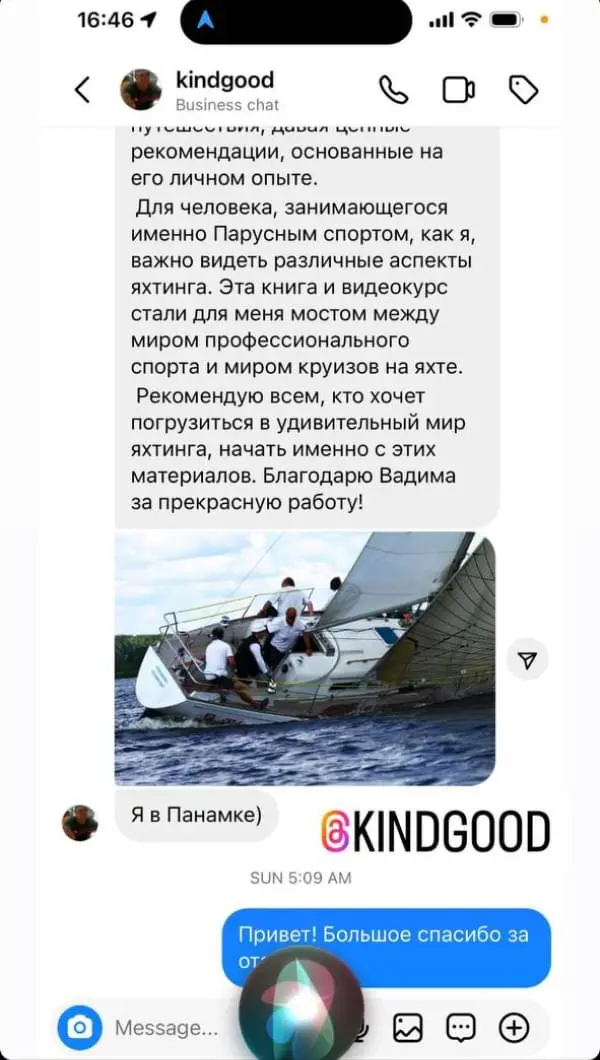Go back to the inbox
600x1060 pixels.
(82, 90)
